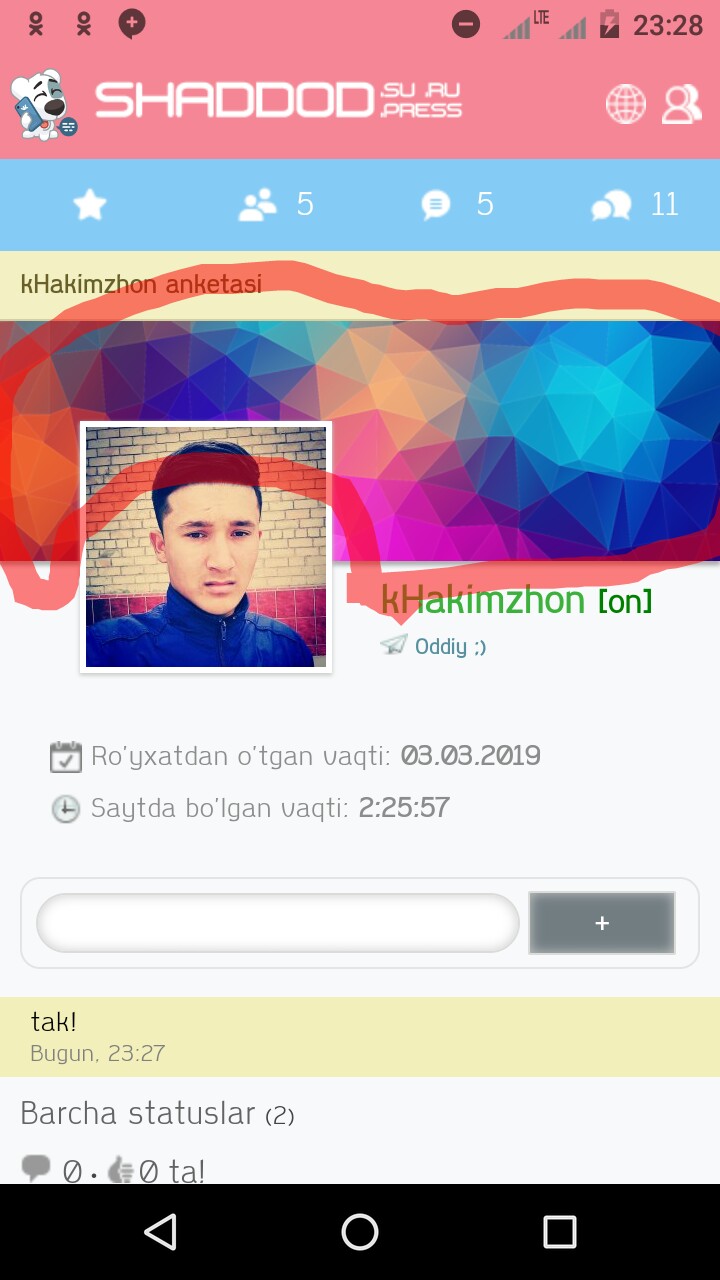Viewport: 720px width, 1280px height.
Task: Open the user account icon
Action: [681, 104]
